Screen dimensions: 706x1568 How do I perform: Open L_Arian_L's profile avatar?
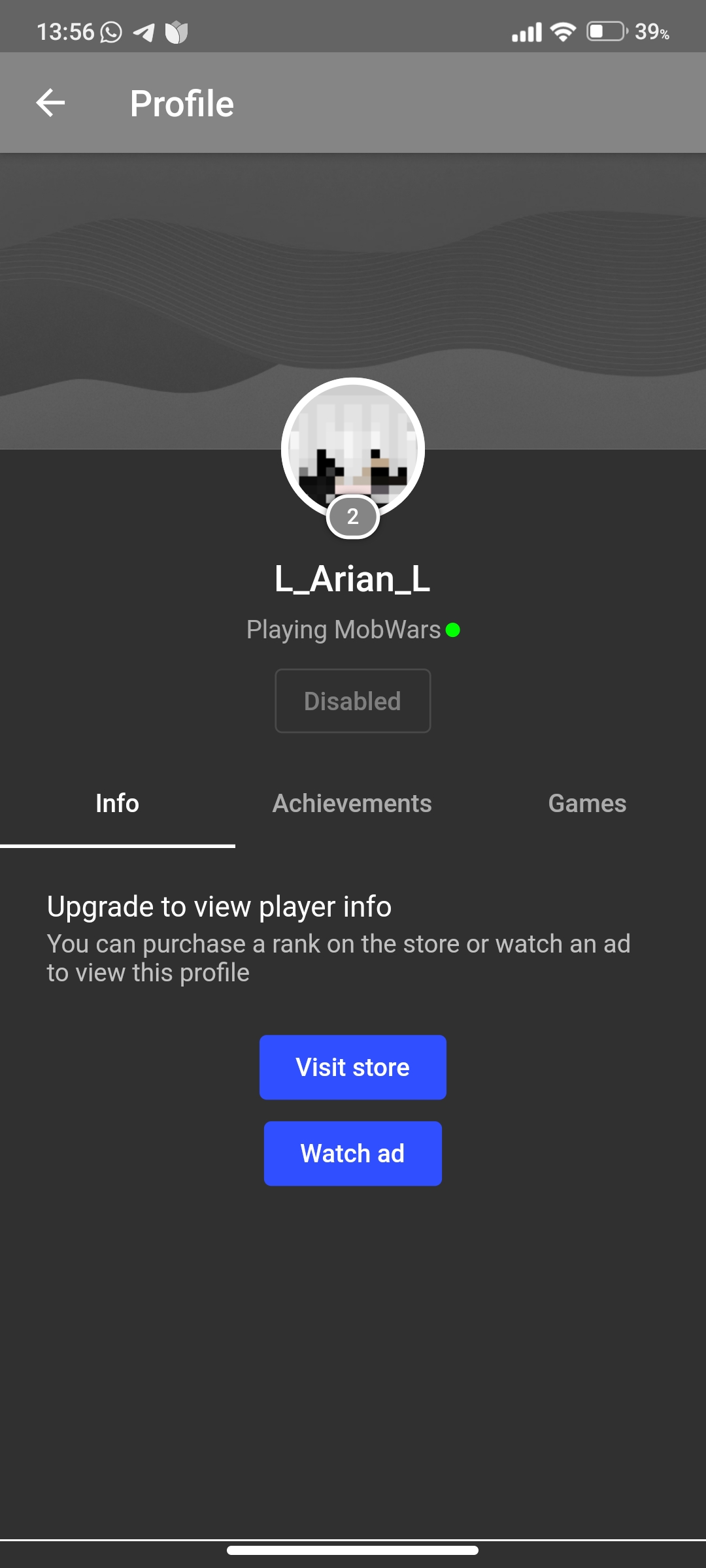[x=353, y=449]
